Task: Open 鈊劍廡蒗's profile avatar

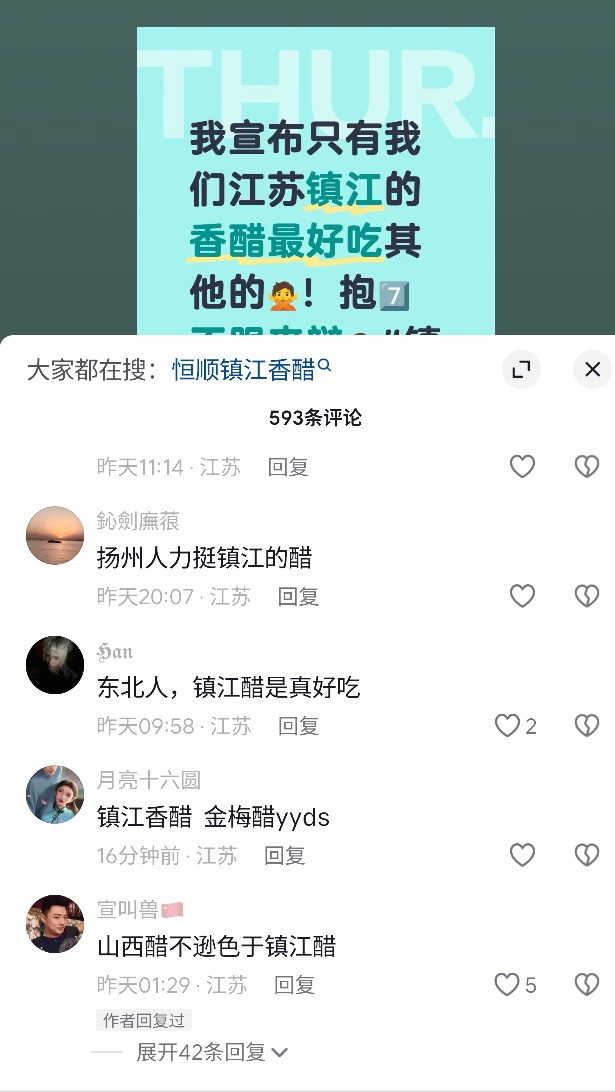Action: pyautogui.click(x=54, y=535)
